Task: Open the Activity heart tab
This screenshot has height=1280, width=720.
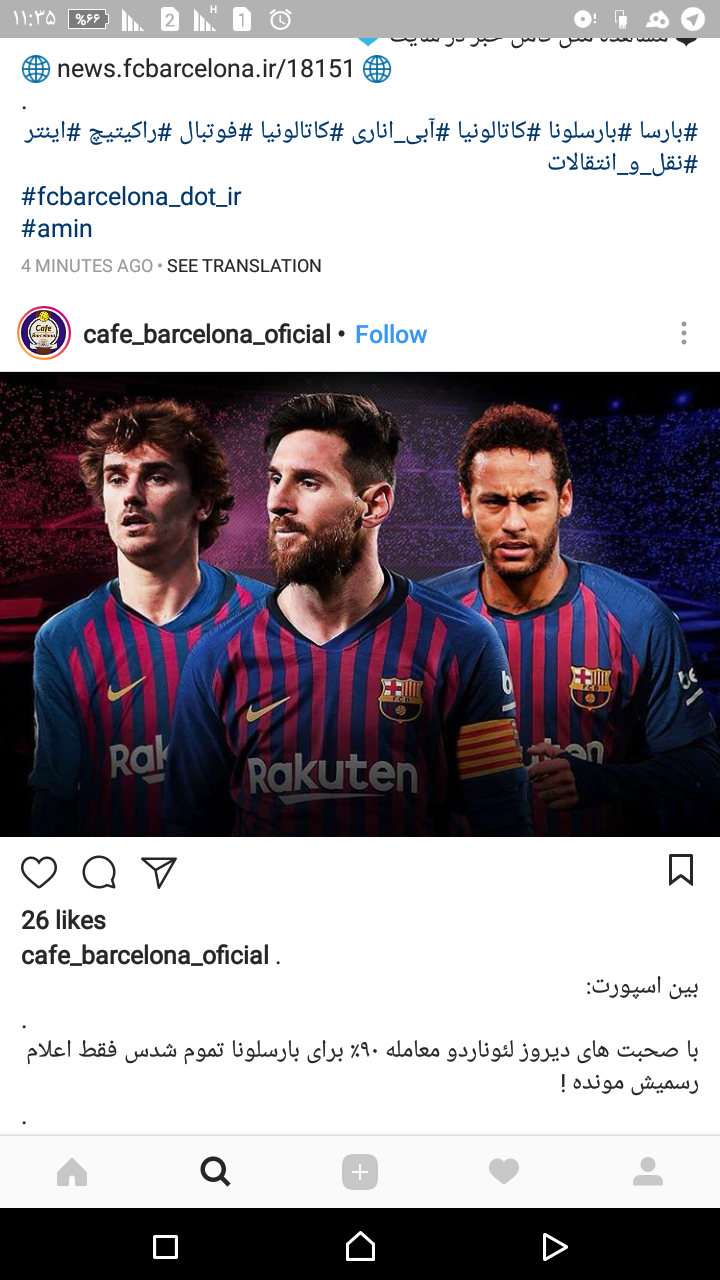Action: coord(504,1171)
